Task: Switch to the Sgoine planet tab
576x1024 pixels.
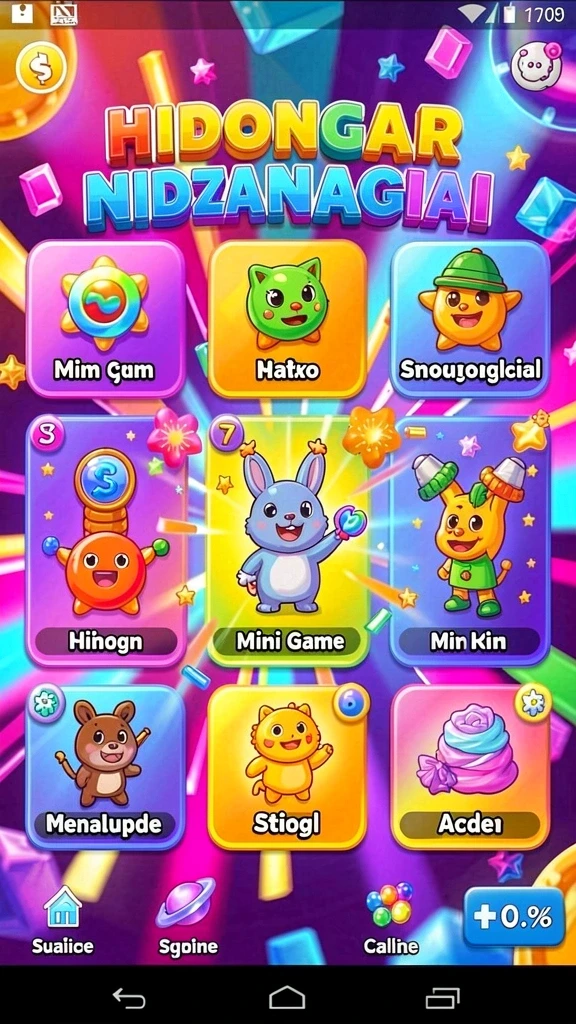Action: [x=188, y=920]
